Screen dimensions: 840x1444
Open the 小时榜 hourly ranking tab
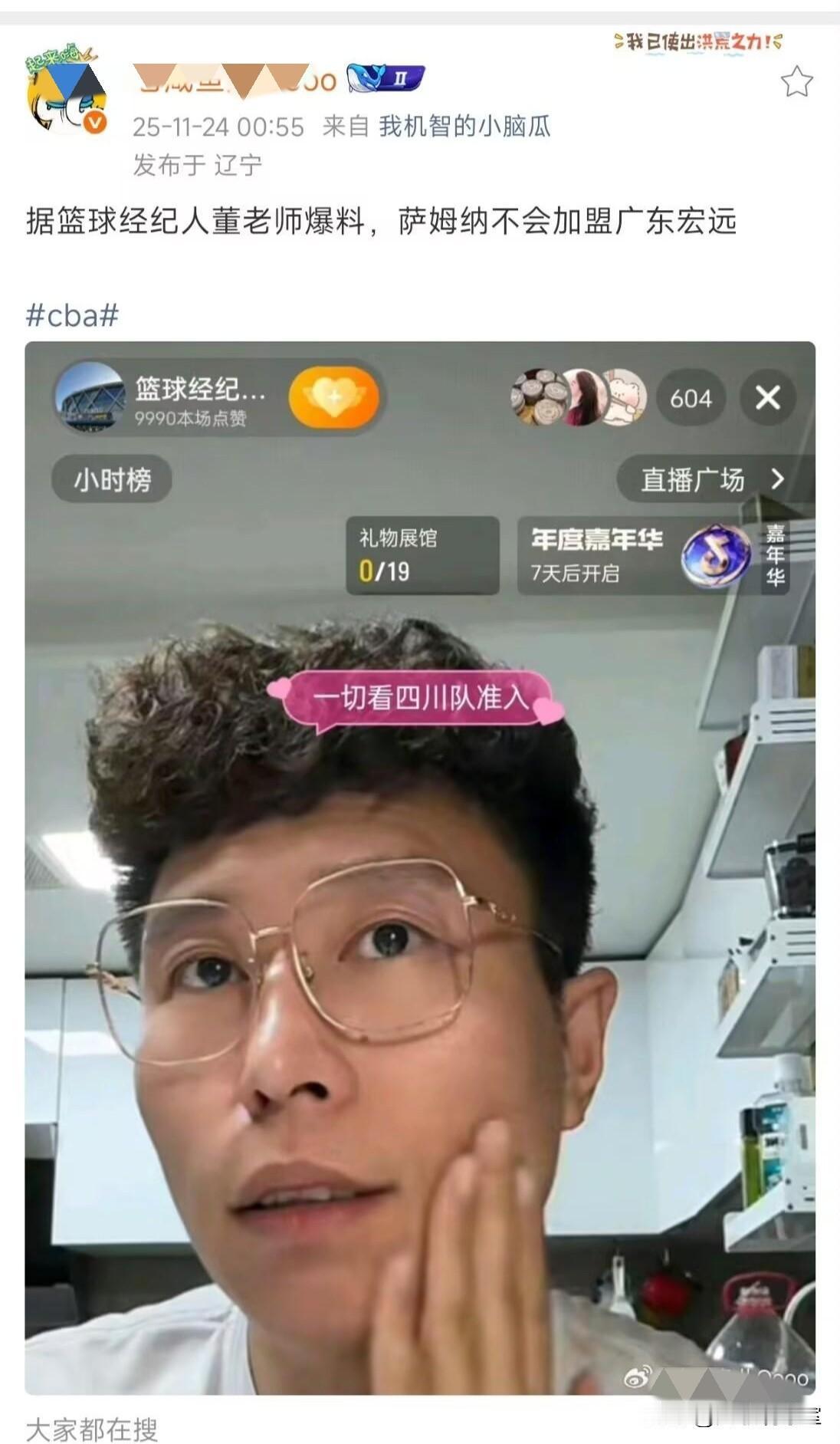tap(110, 480)
